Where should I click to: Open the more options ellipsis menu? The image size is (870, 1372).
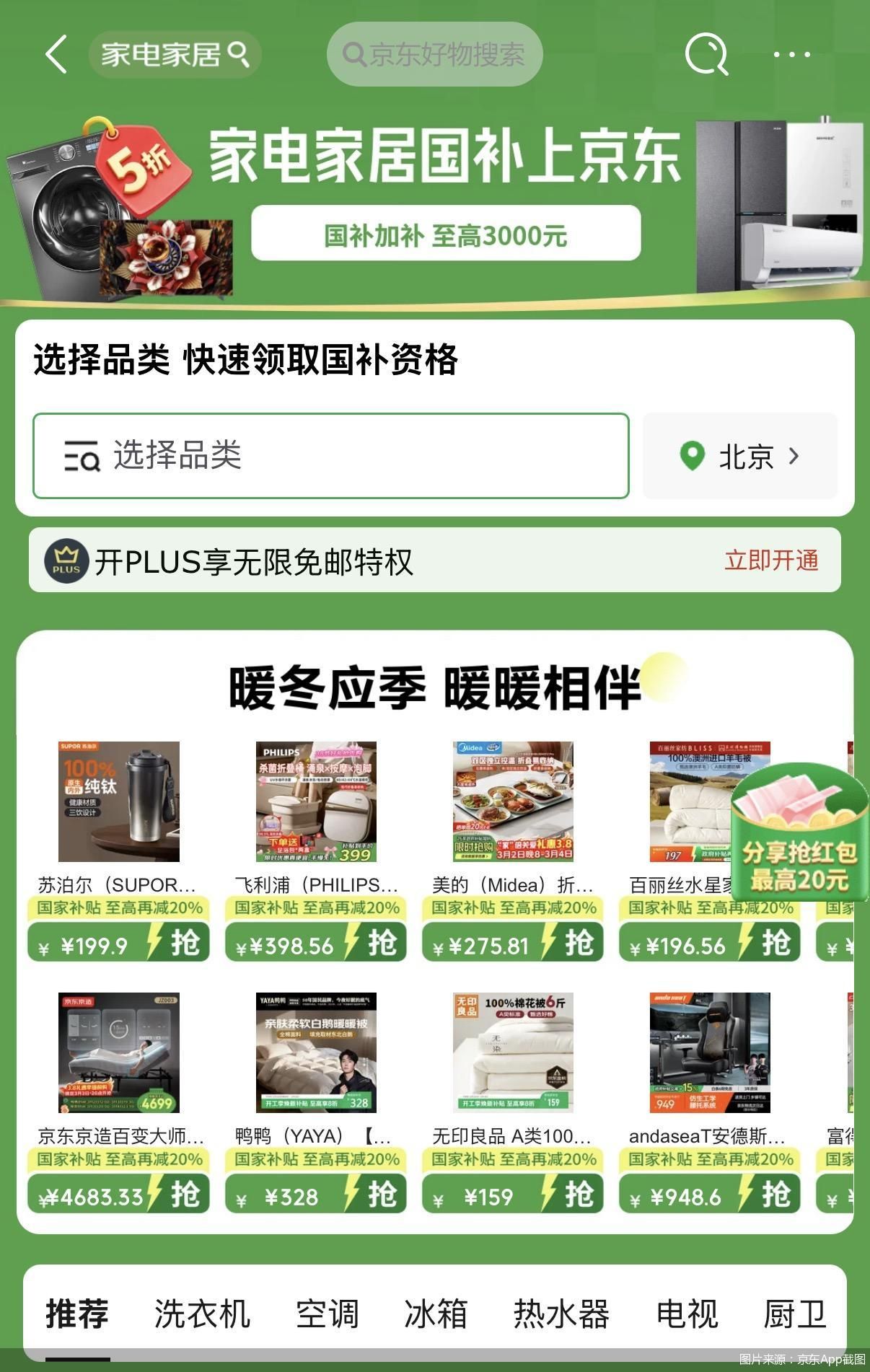pyautogui.click(x=791, y=53)
